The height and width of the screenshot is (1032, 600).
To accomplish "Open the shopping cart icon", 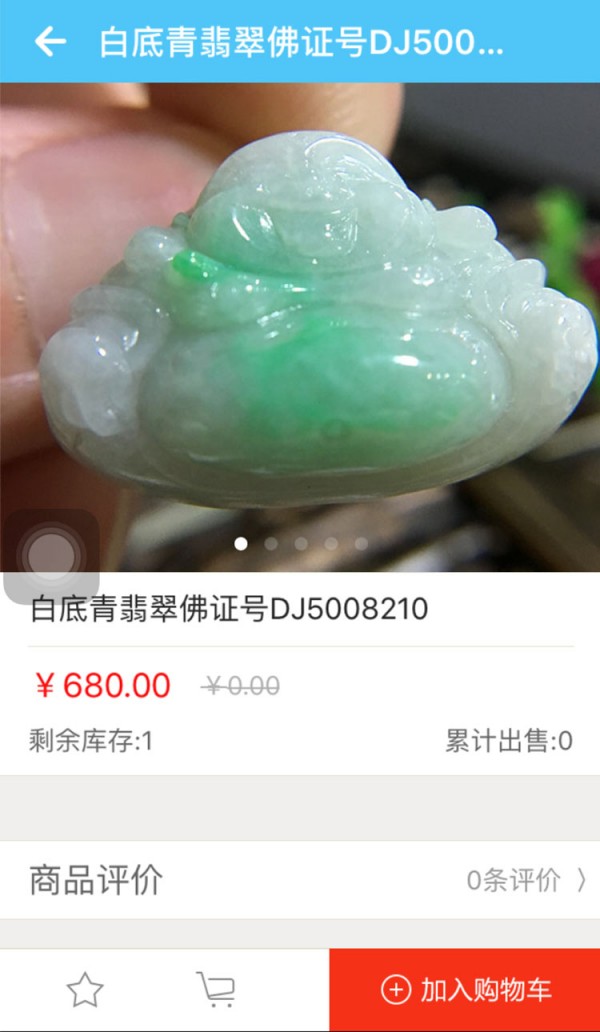I will (x=216, y=990).
